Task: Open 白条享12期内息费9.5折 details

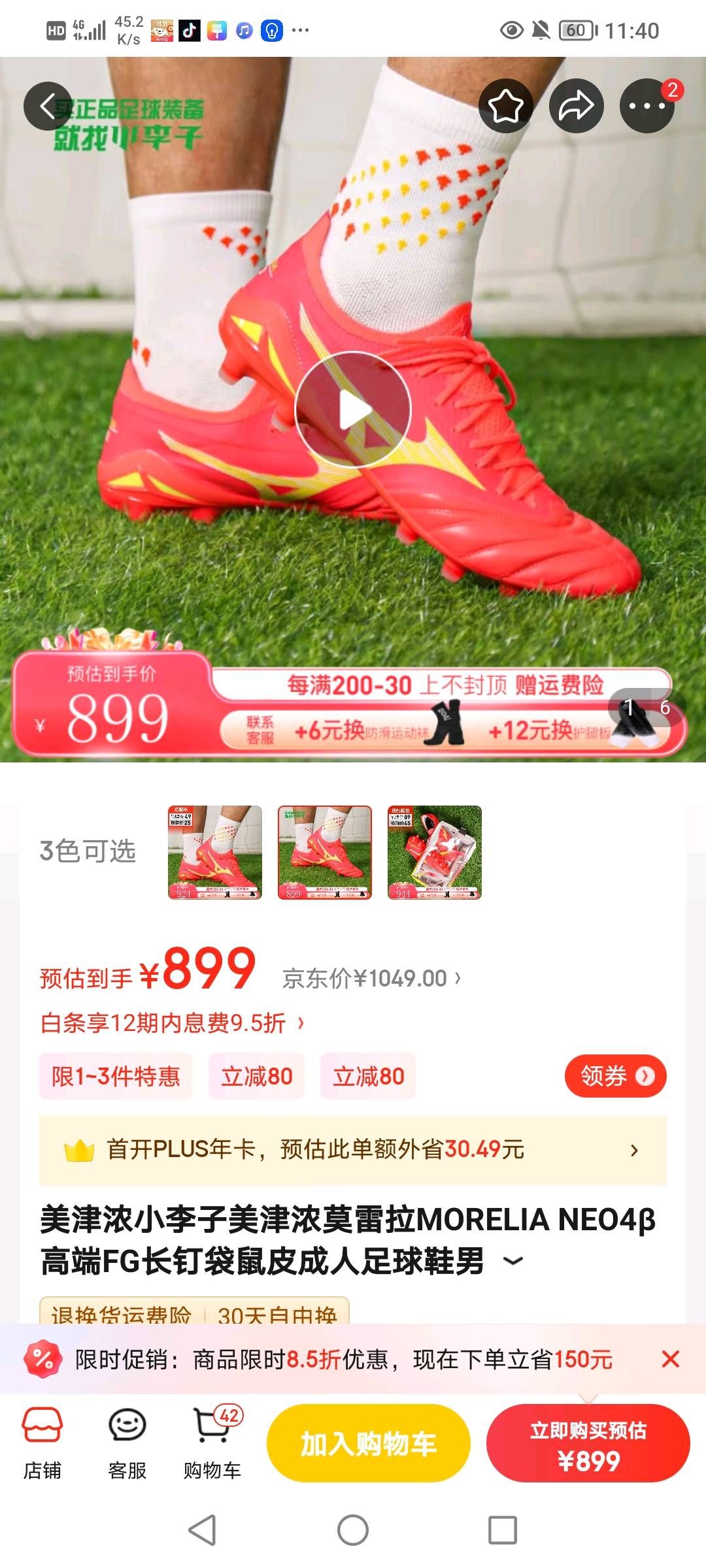Action: [x=173, y=1022]
